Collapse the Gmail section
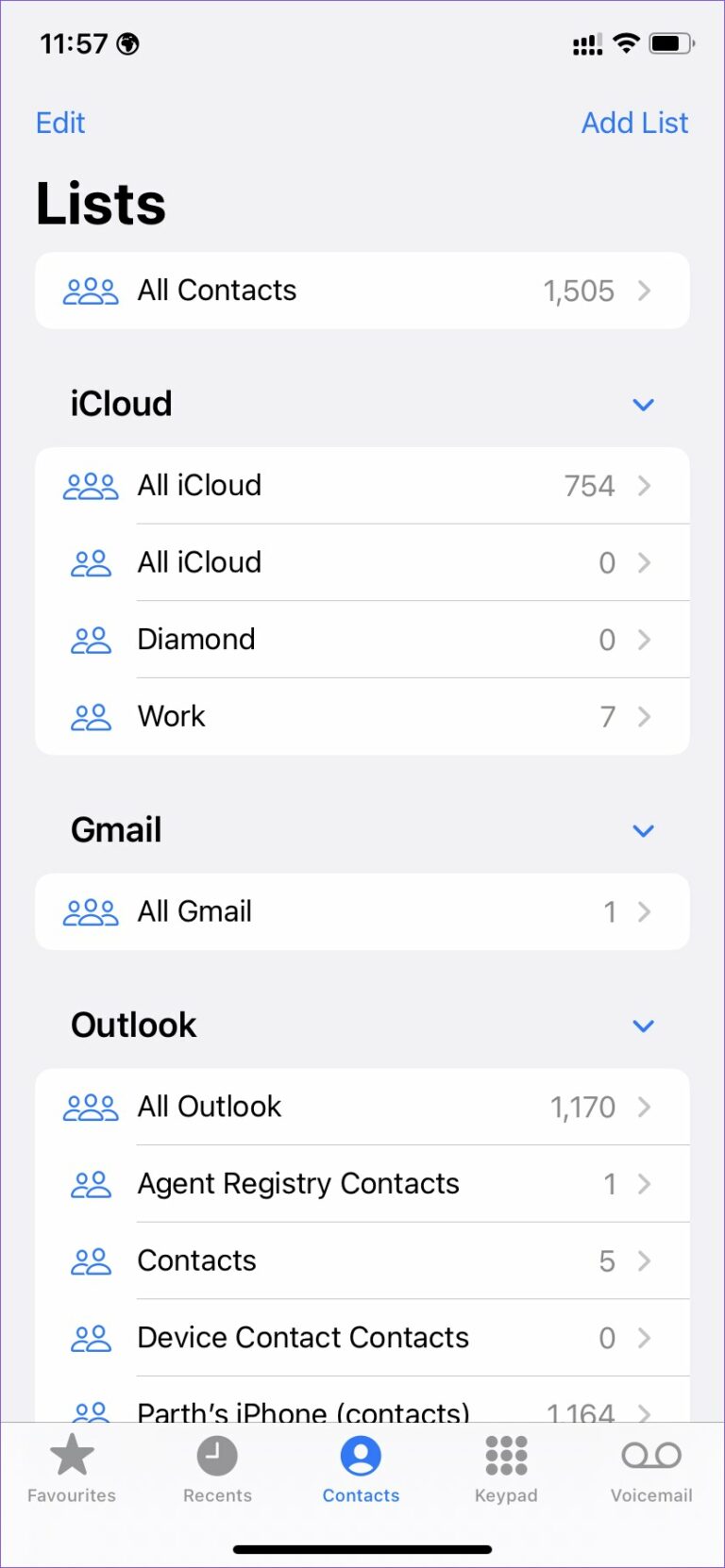725x1568 pixels. coord(643,831)
